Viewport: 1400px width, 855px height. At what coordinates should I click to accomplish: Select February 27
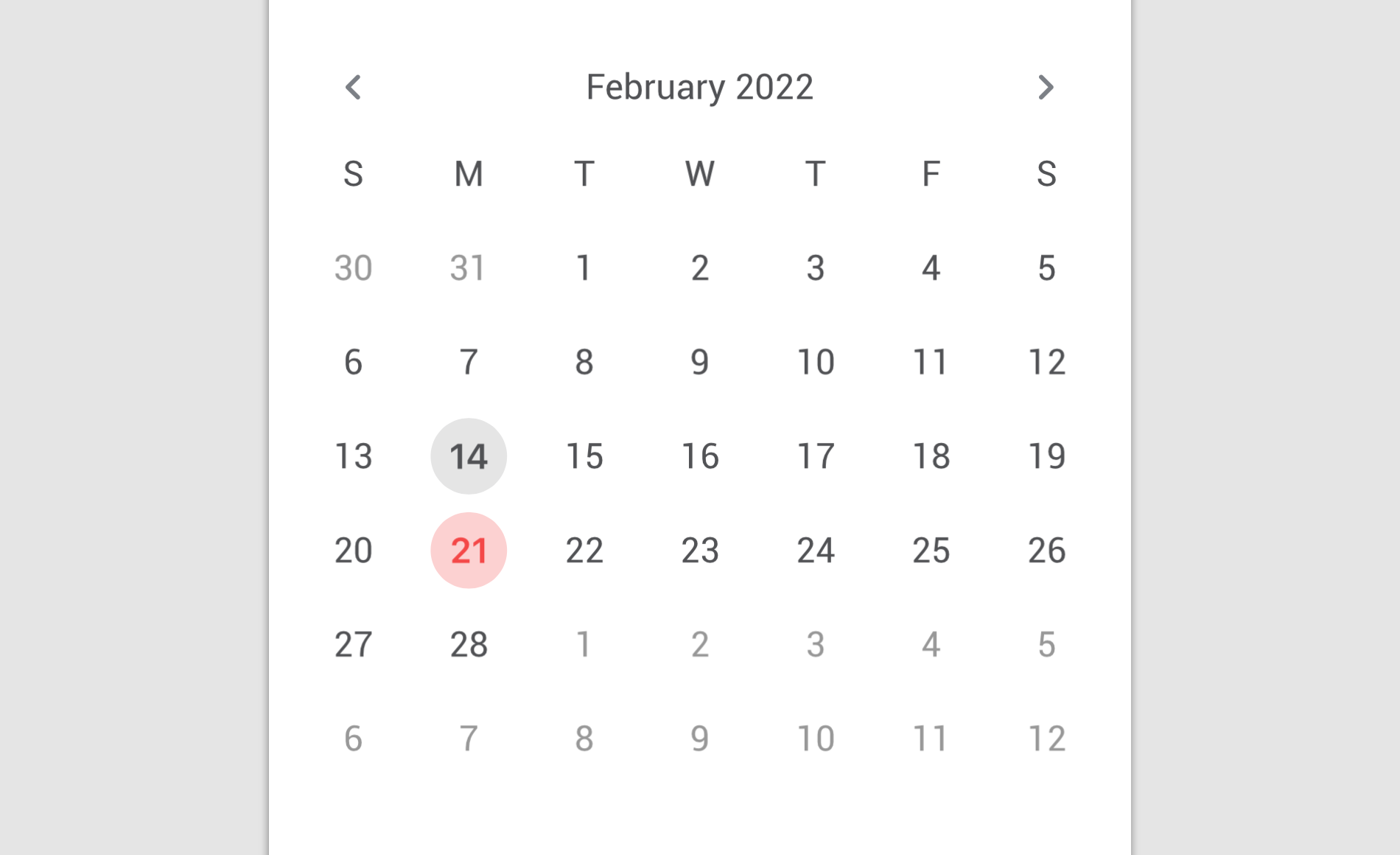pos(353,644)
